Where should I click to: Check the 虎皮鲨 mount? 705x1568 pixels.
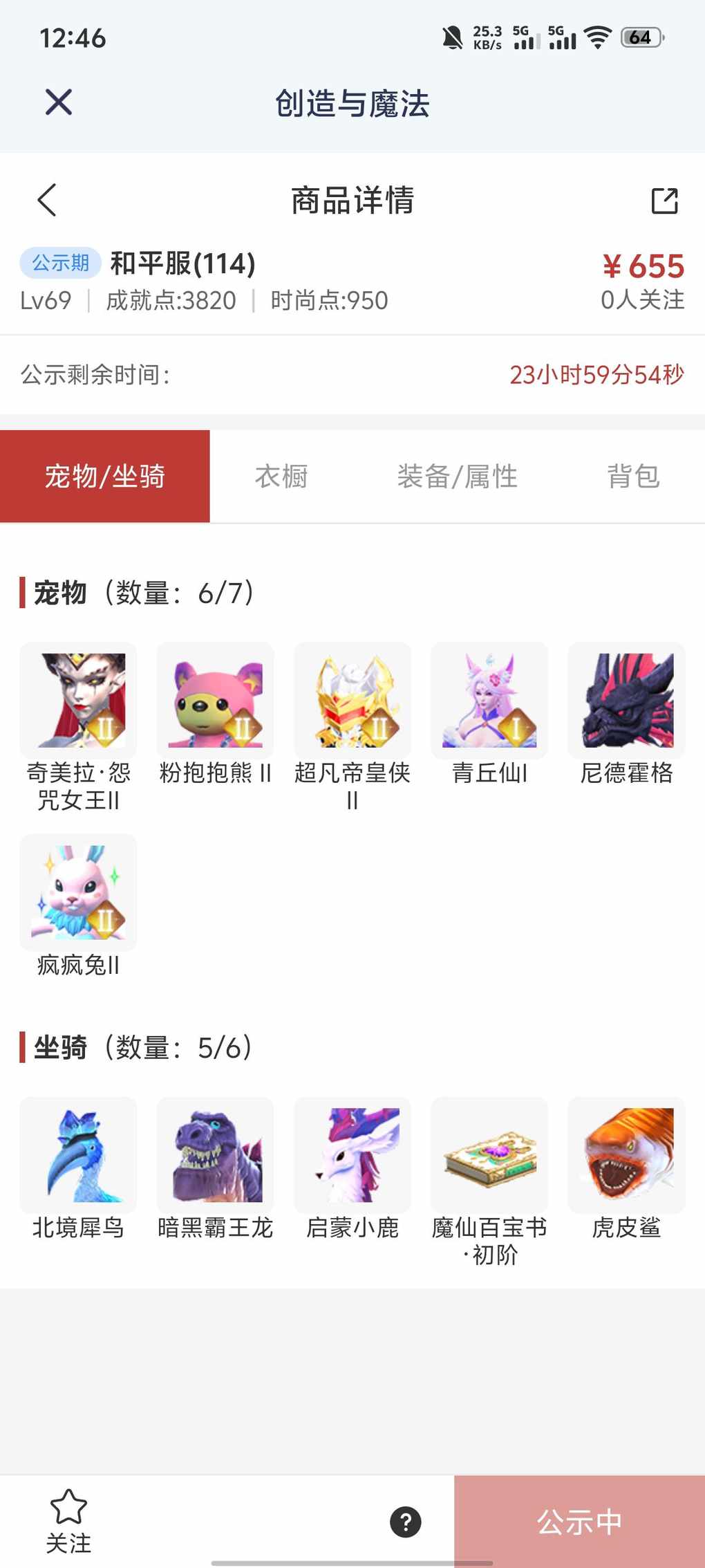click(626, 1155)
